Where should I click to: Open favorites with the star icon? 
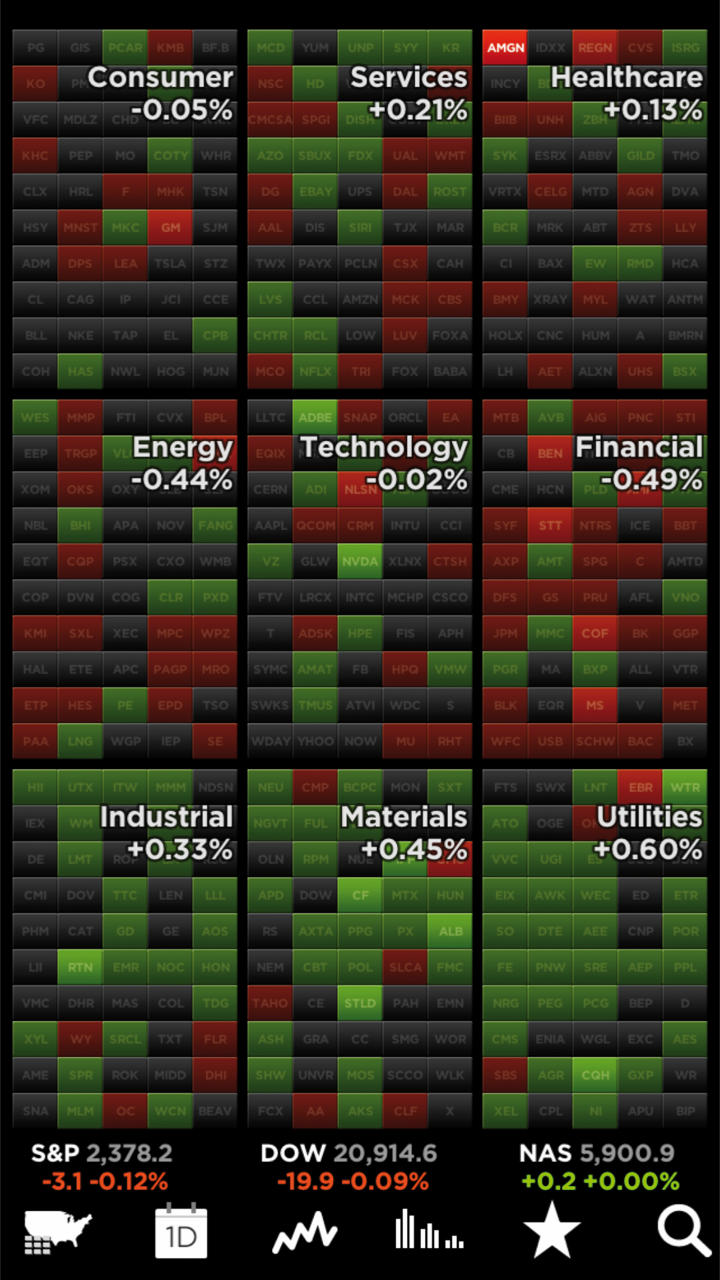pos(552,1231)
